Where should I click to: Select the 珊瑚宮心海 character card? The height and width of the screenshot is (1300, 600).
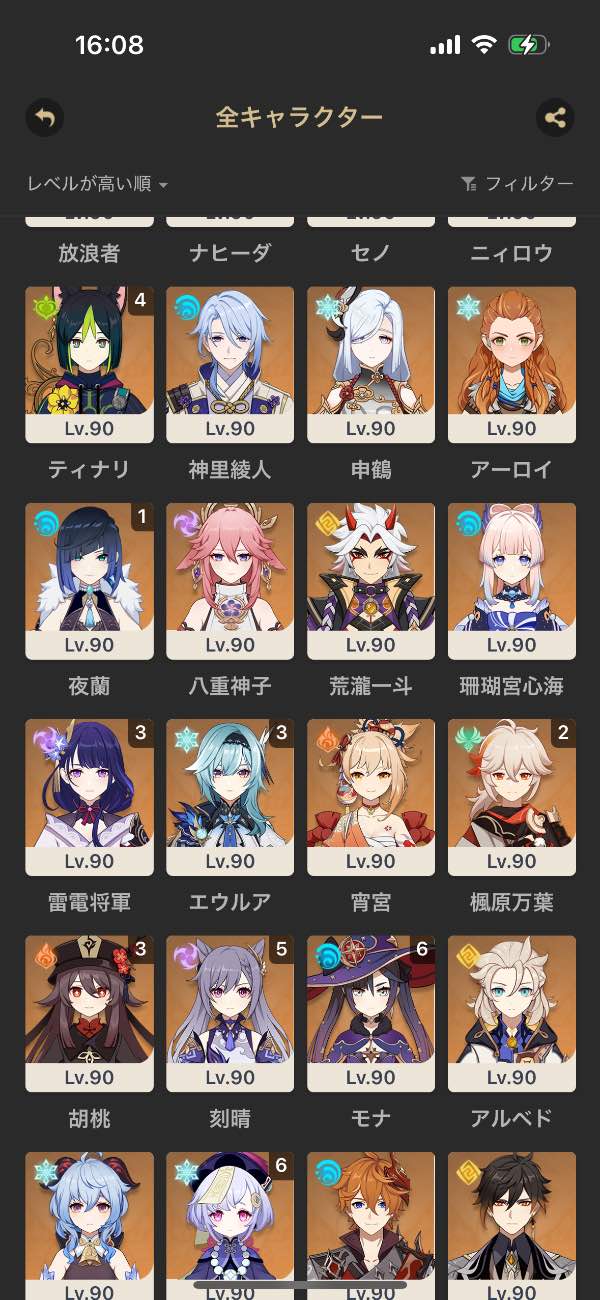[x=512, y=580]
